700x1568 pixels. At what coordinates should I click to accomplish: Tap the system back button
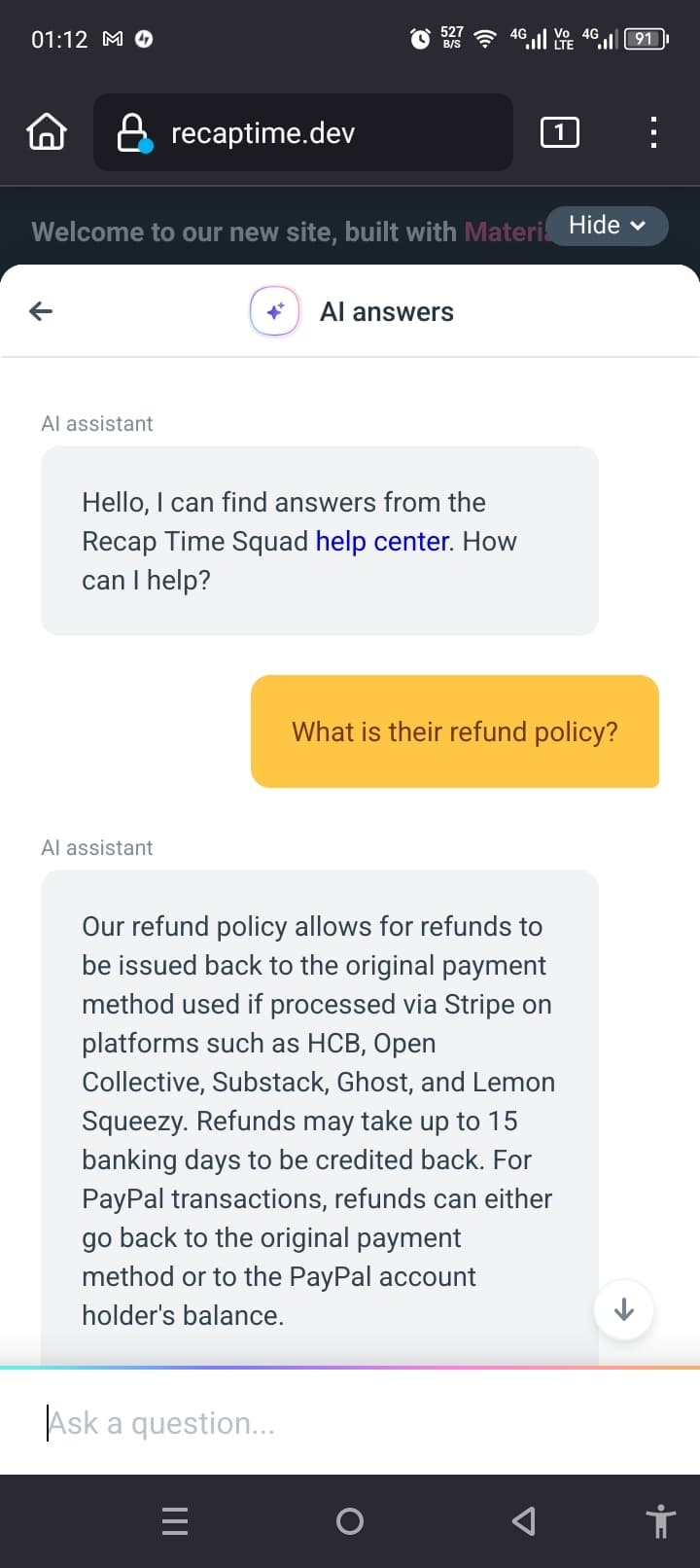[524, 1520]
